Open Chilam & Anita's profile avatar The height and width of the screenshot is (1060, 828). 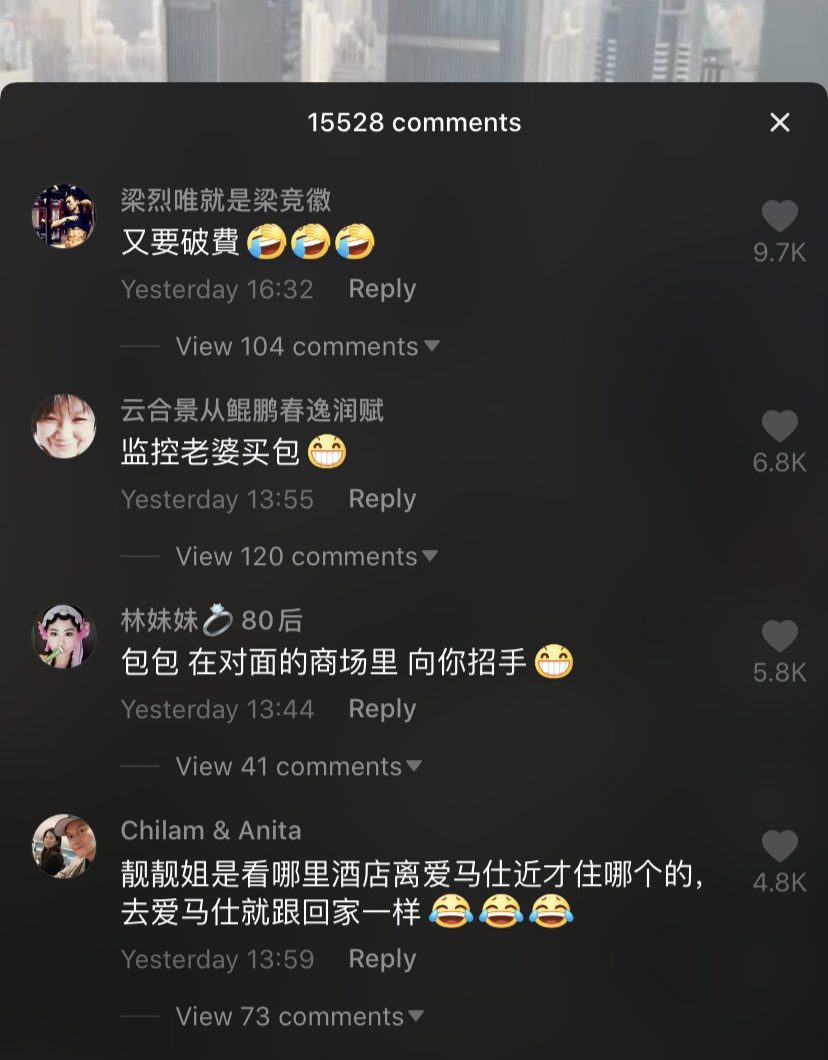coord(64,846)
